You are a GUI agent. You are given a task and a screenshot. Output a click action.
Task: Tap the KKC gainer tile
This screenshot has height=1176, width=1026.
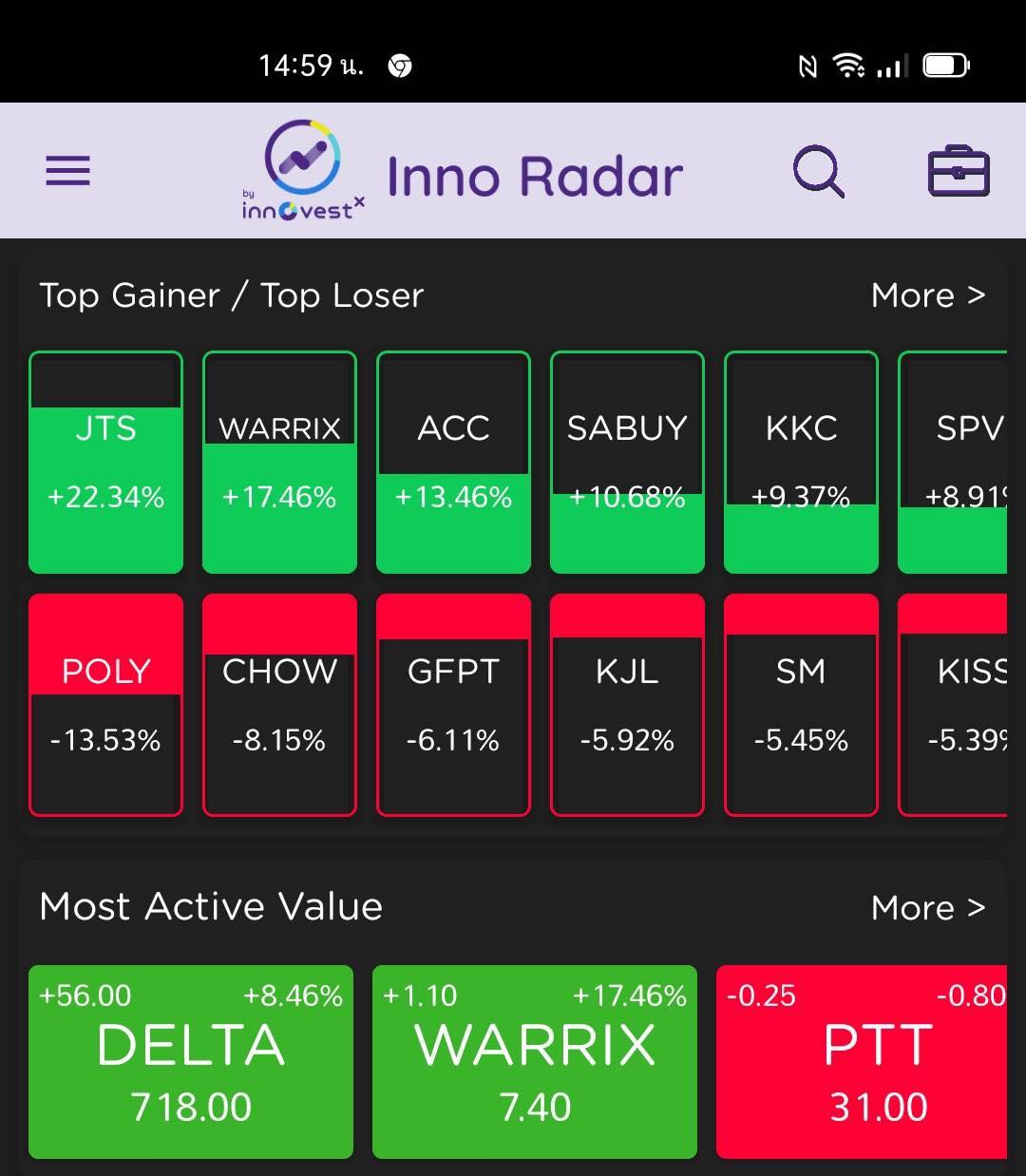[801, 463]
